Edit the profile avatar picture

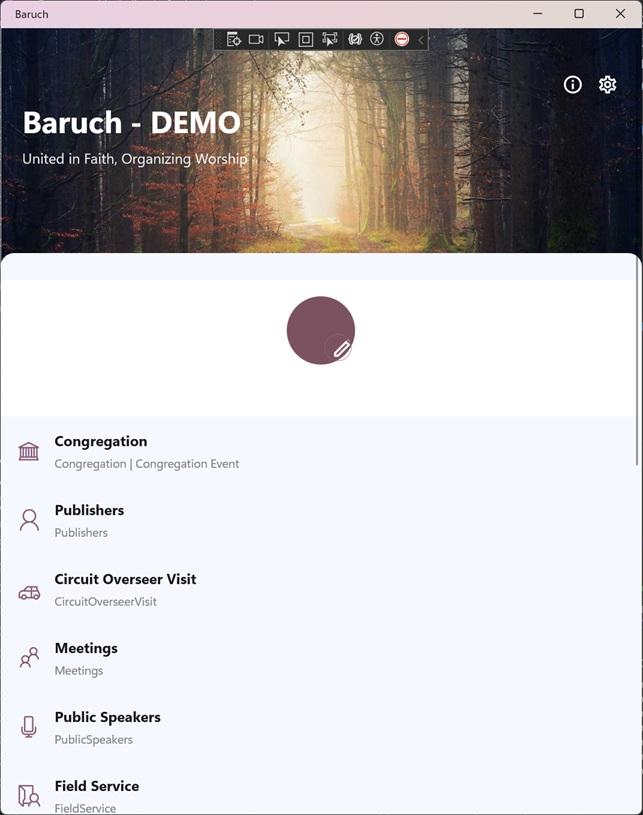(x=341, y=349)
